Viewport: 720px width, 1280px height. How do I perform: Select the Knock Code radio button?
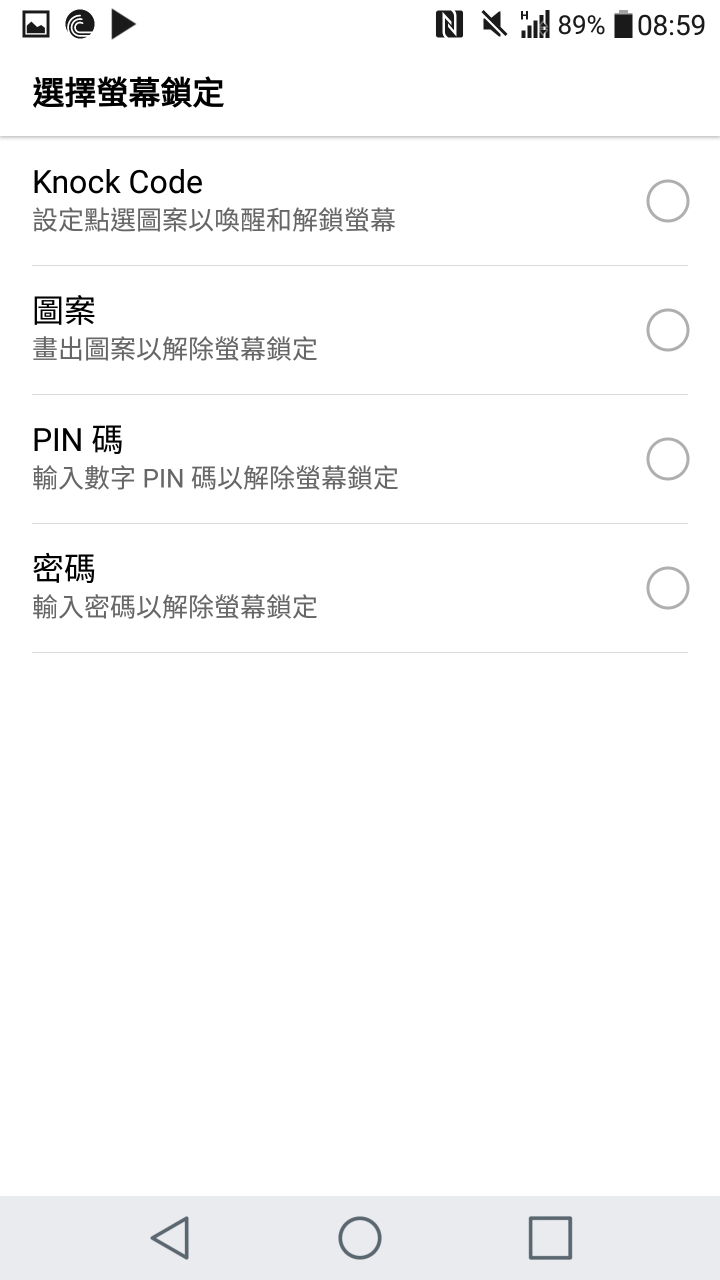click(x=667, y=201)
